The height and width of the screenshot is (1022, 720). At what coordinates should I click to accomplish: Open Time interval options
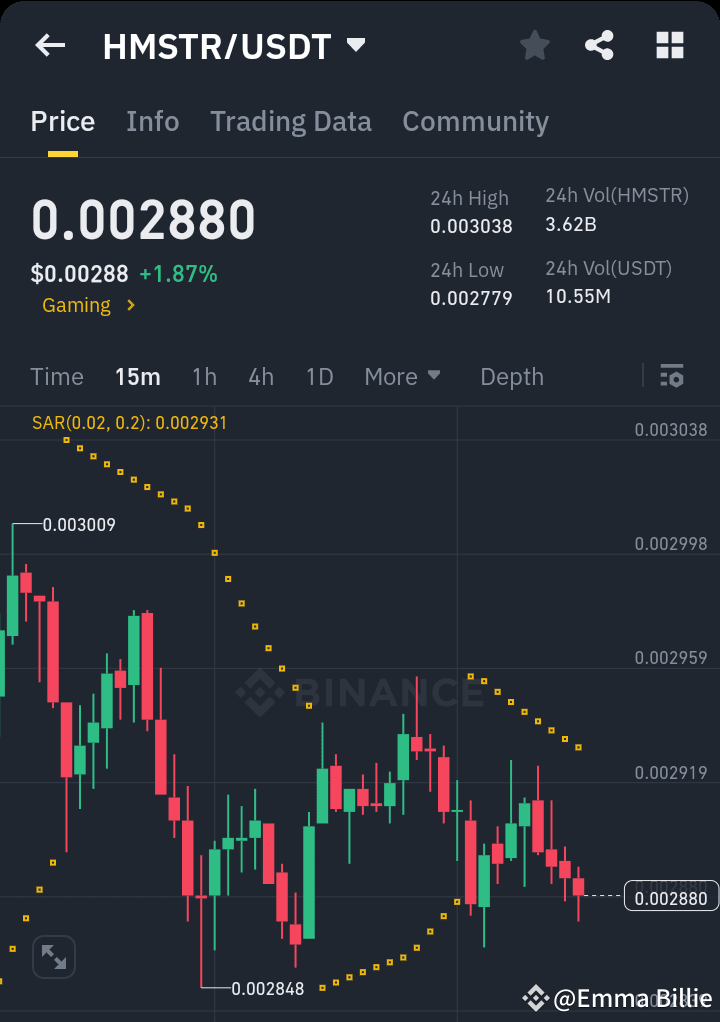[x=56, y=377]
